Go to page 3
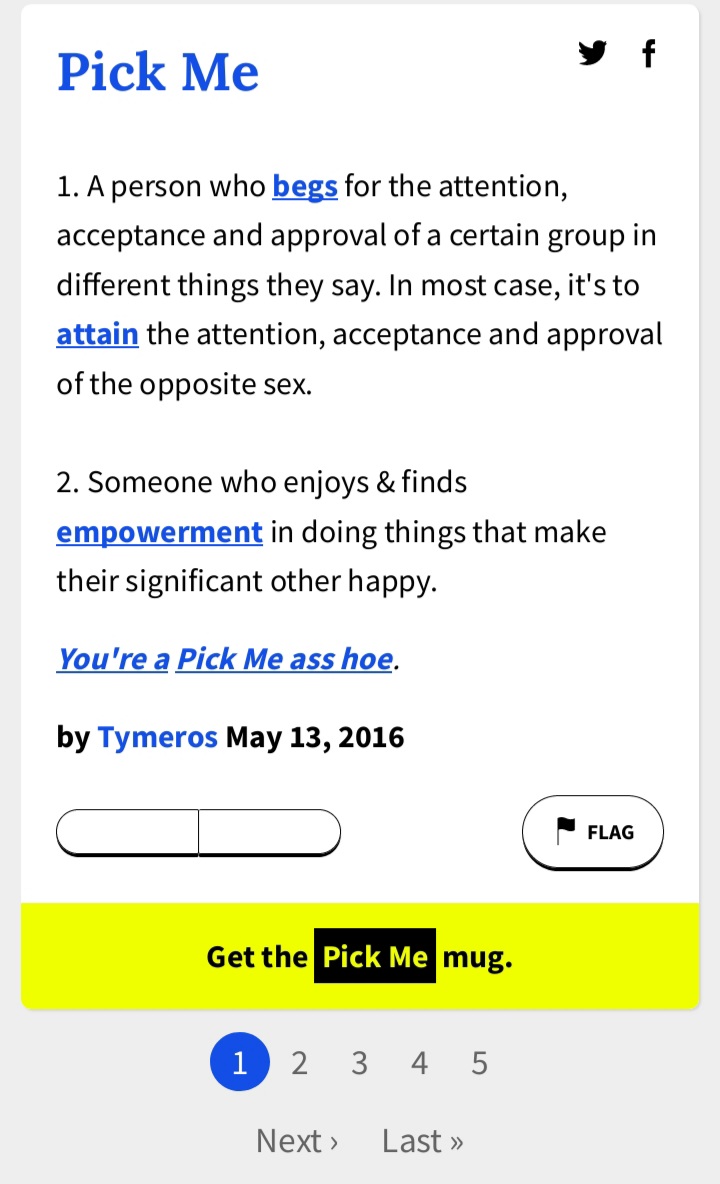This screenshot has height=1184, width=720. (x=359, y=1062)
